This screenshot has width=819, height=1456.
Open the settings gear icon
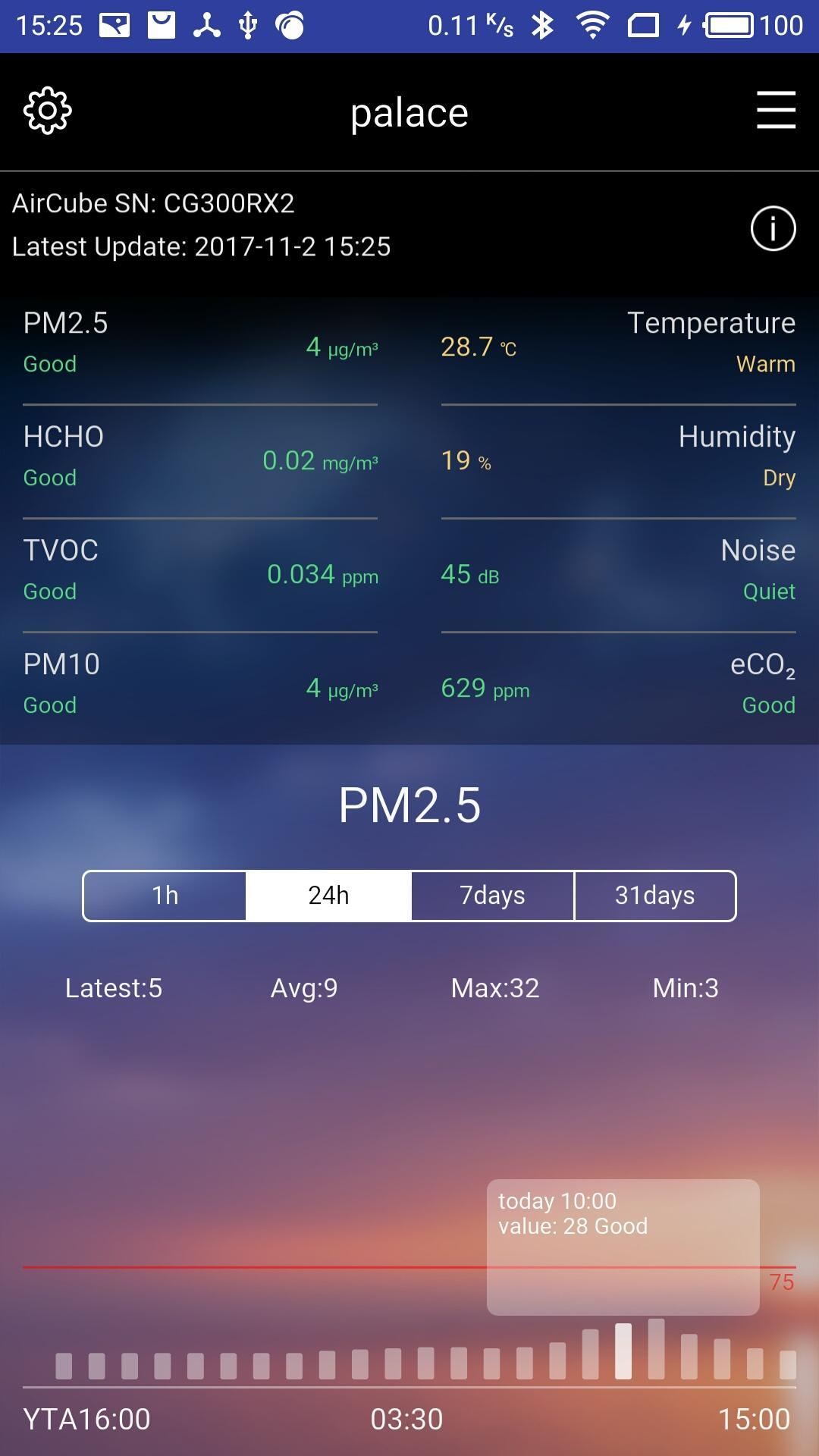(x=48, y=110)
